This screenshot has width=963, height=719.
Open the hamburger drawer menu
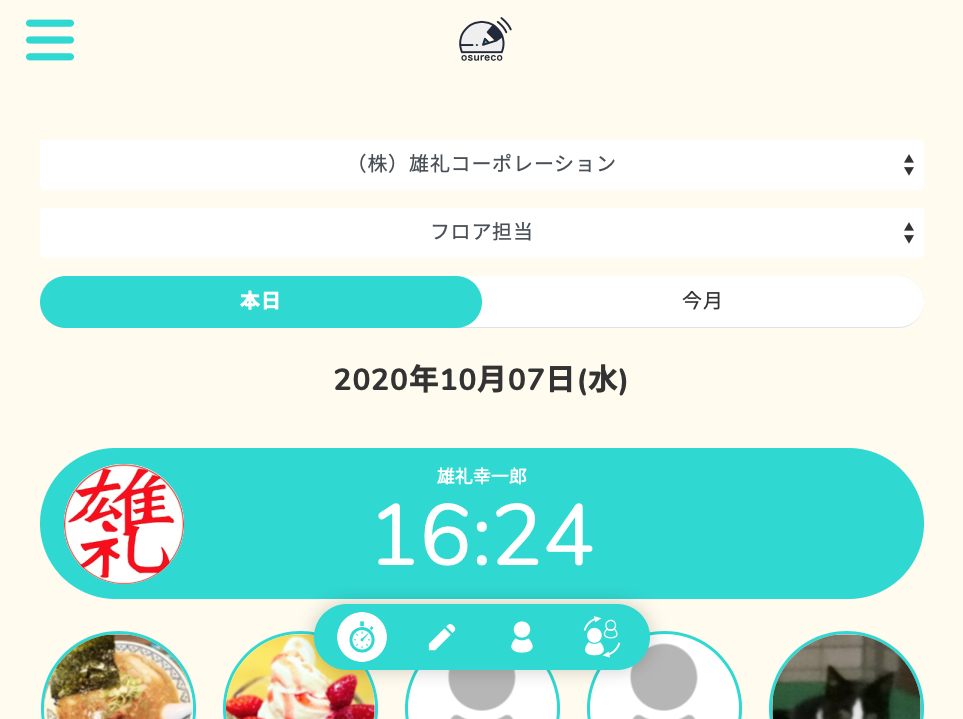[50, 40]
